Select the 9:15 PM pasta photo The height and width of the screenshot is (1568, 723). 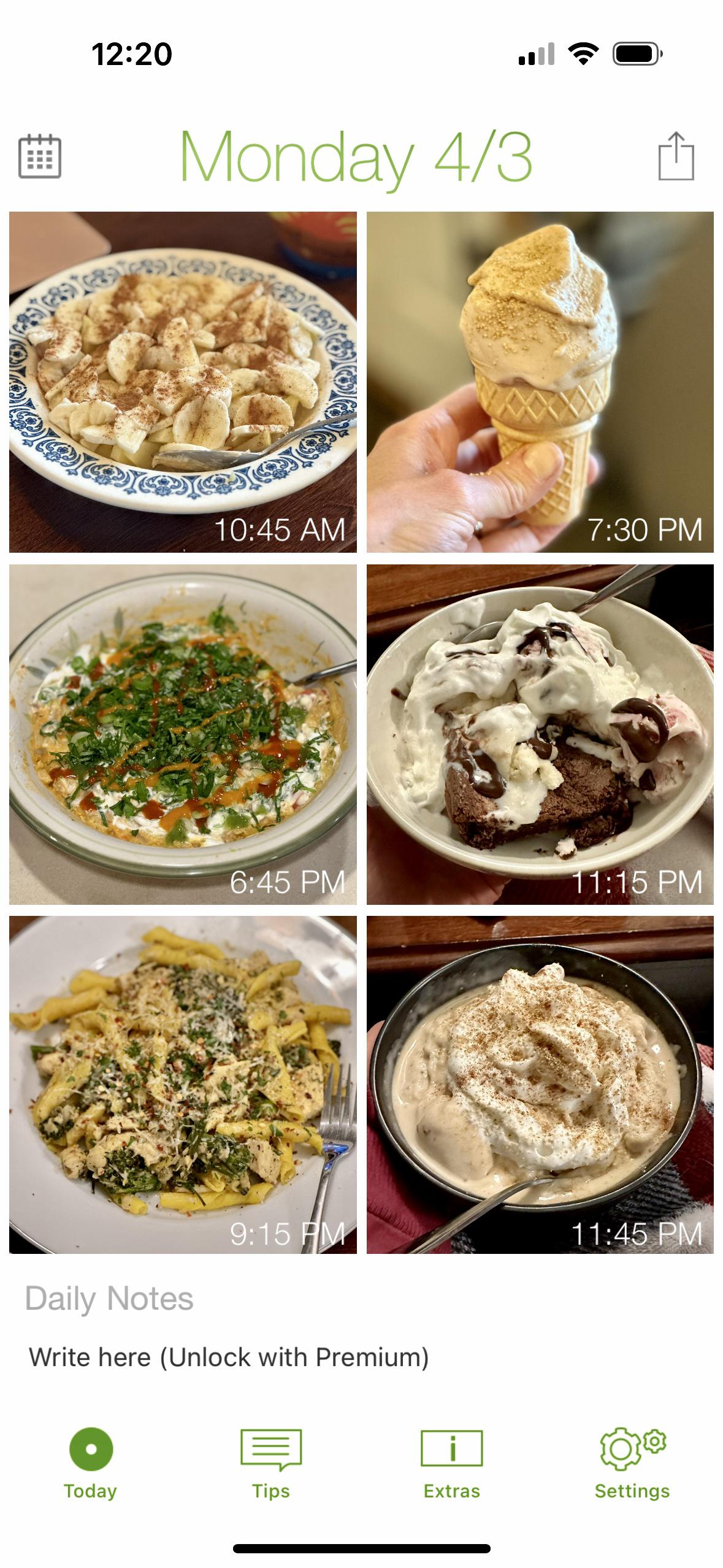(183, 1085)
